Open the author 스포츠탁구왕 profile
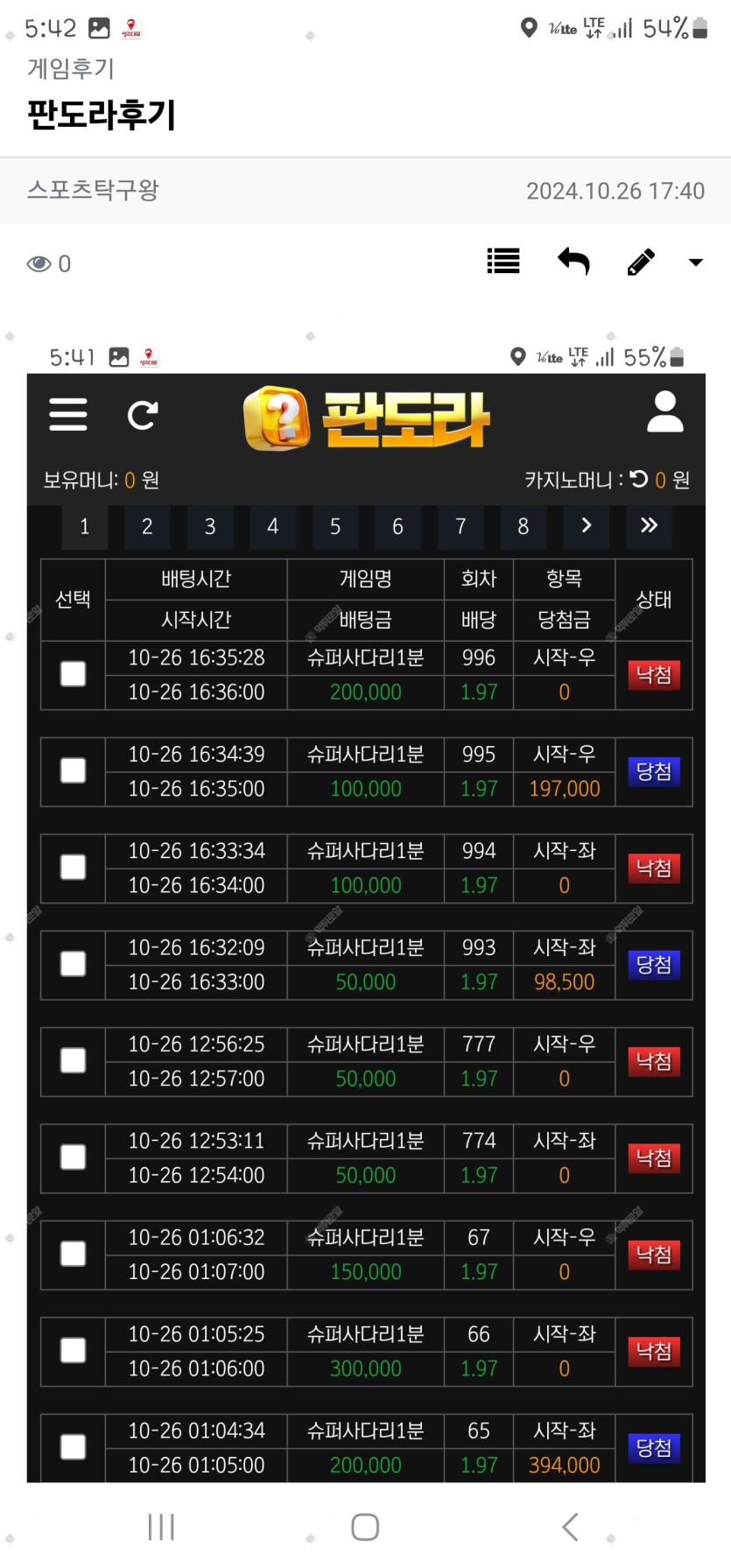The height and width of the screenshot is (1568, 731). tap(93, 190)
